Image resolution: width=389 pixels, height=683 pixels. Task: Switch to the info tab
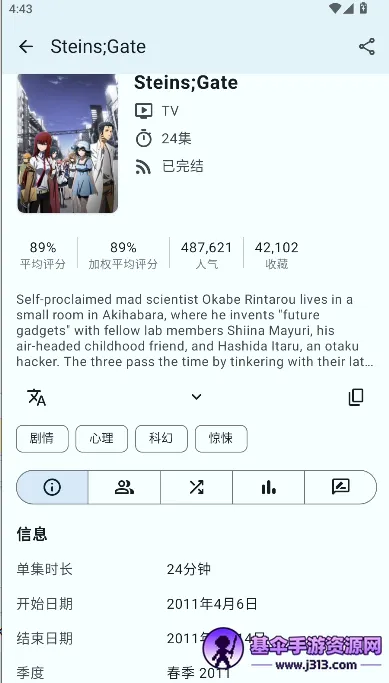(x=52, y=487)
